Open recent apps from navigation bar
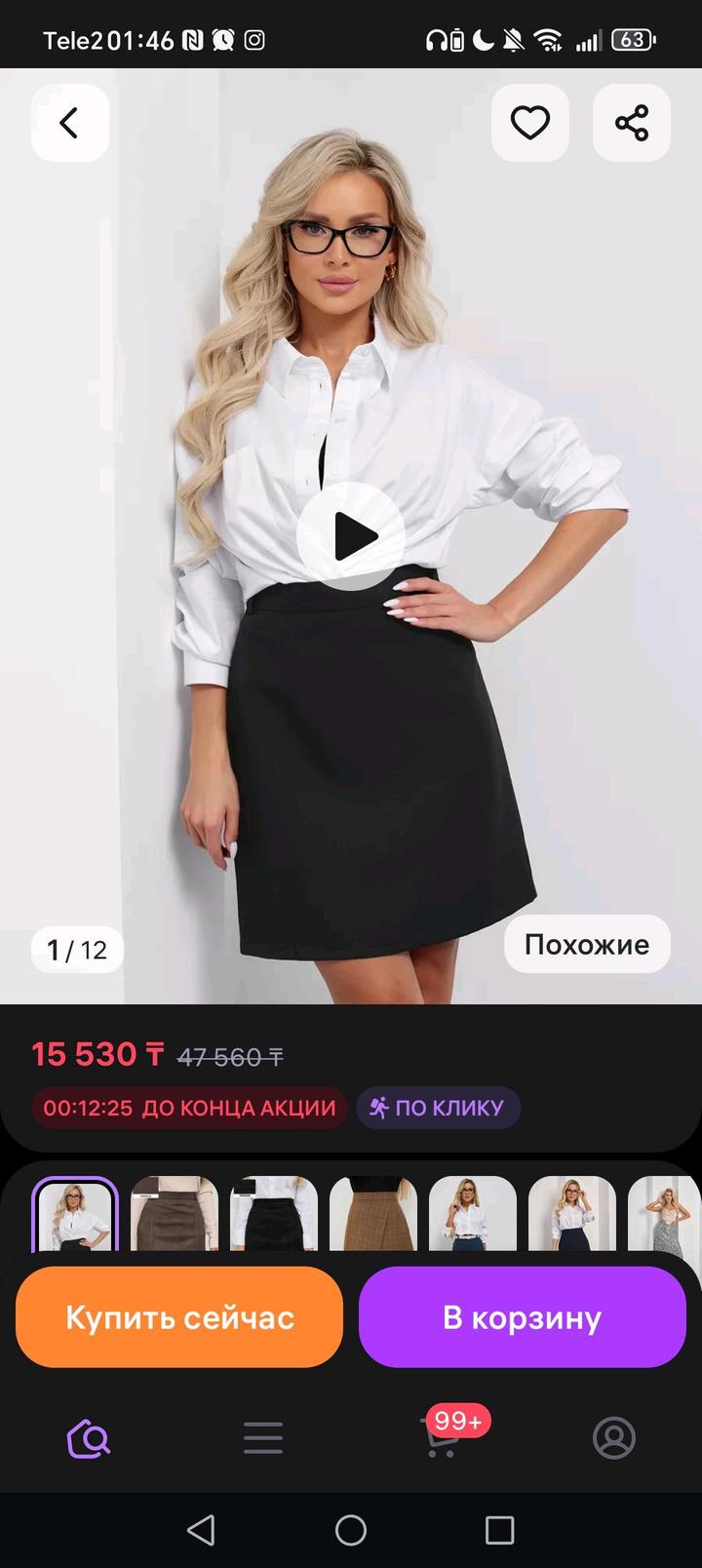The height and width of the screenshot is (1568, 702). (499, 1530)
